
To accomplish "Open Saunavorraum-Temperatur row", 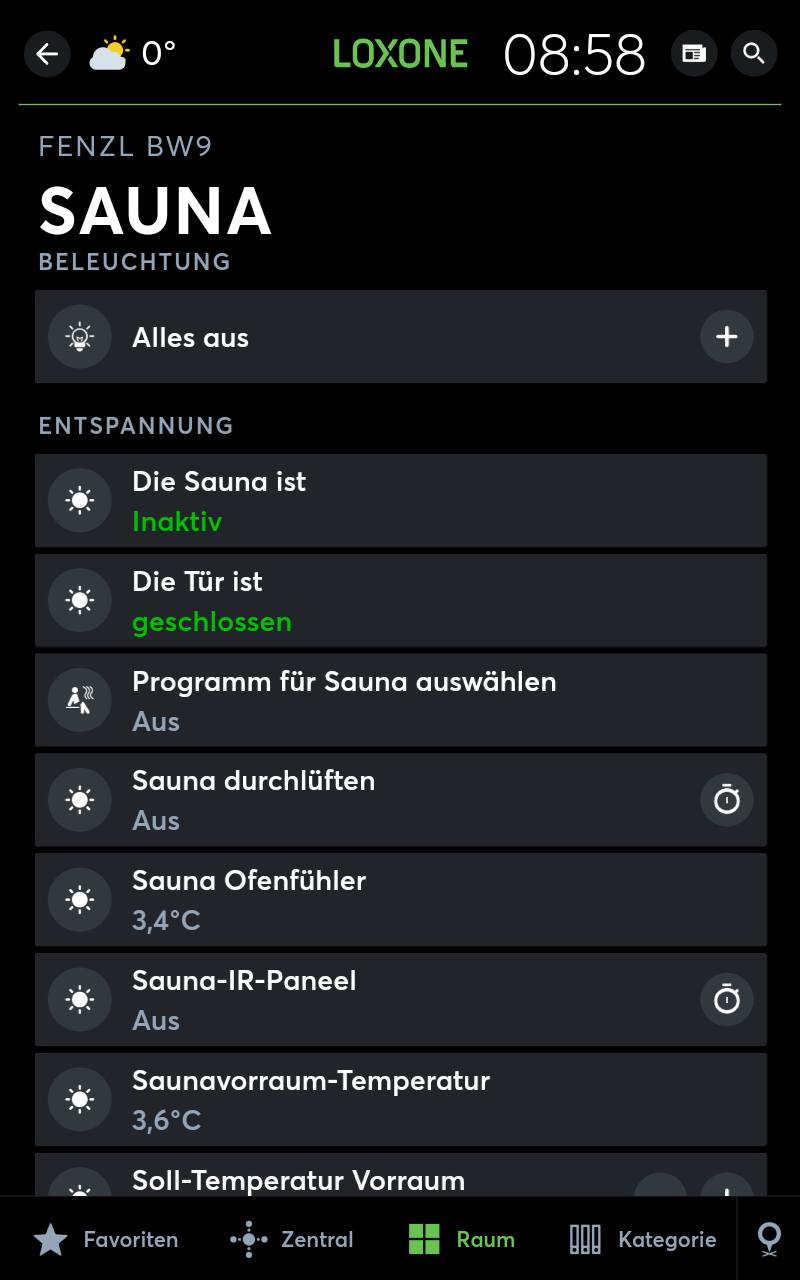I will tap(401, 1100).
